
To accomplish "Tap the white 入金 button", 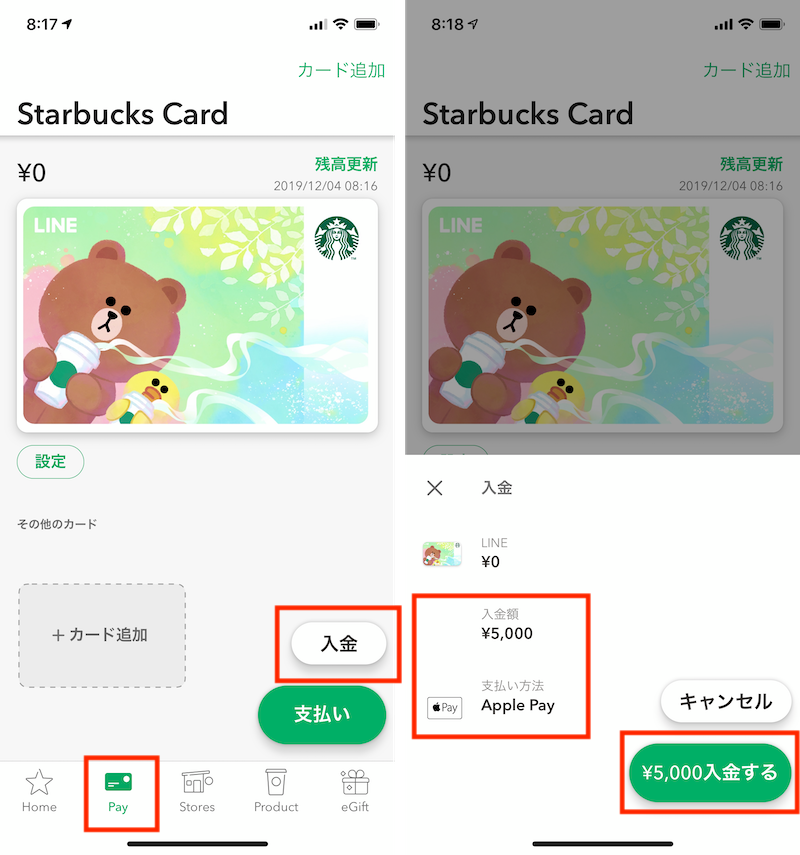I will [x=339, y=644].
